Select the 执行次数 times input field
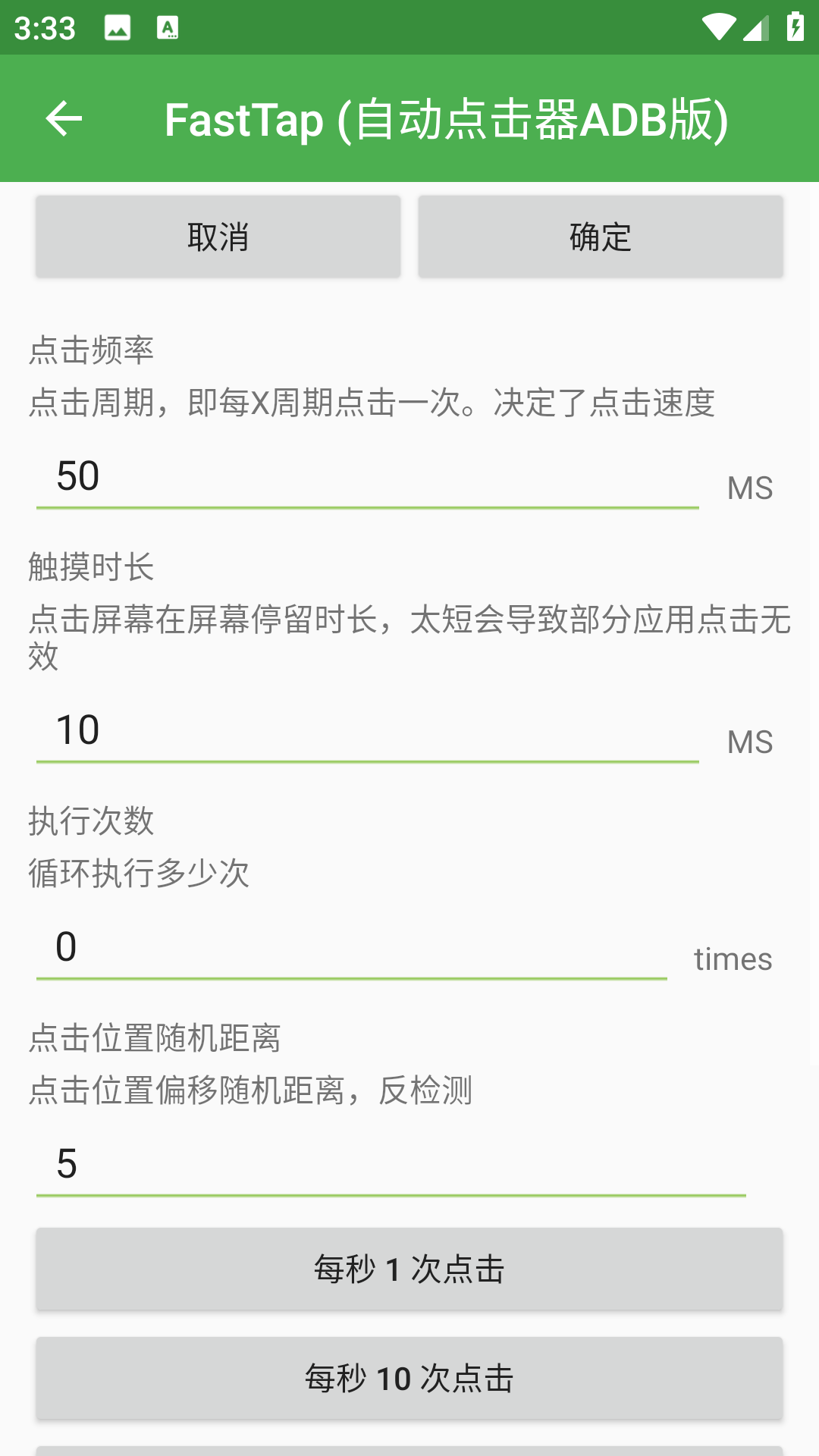Viewport: 819px width, 1456px height. coord(351,948)
